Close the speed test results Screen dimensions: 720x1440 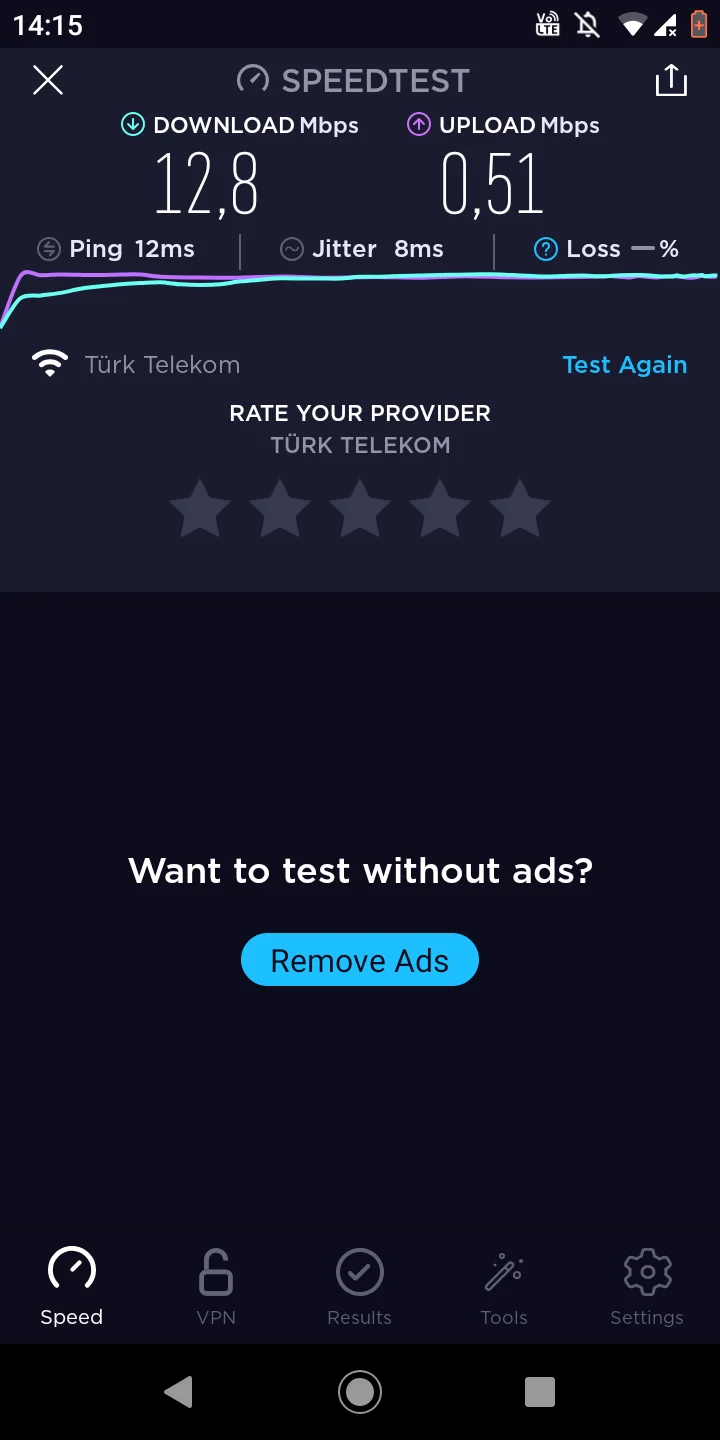[x=48, y=81]
